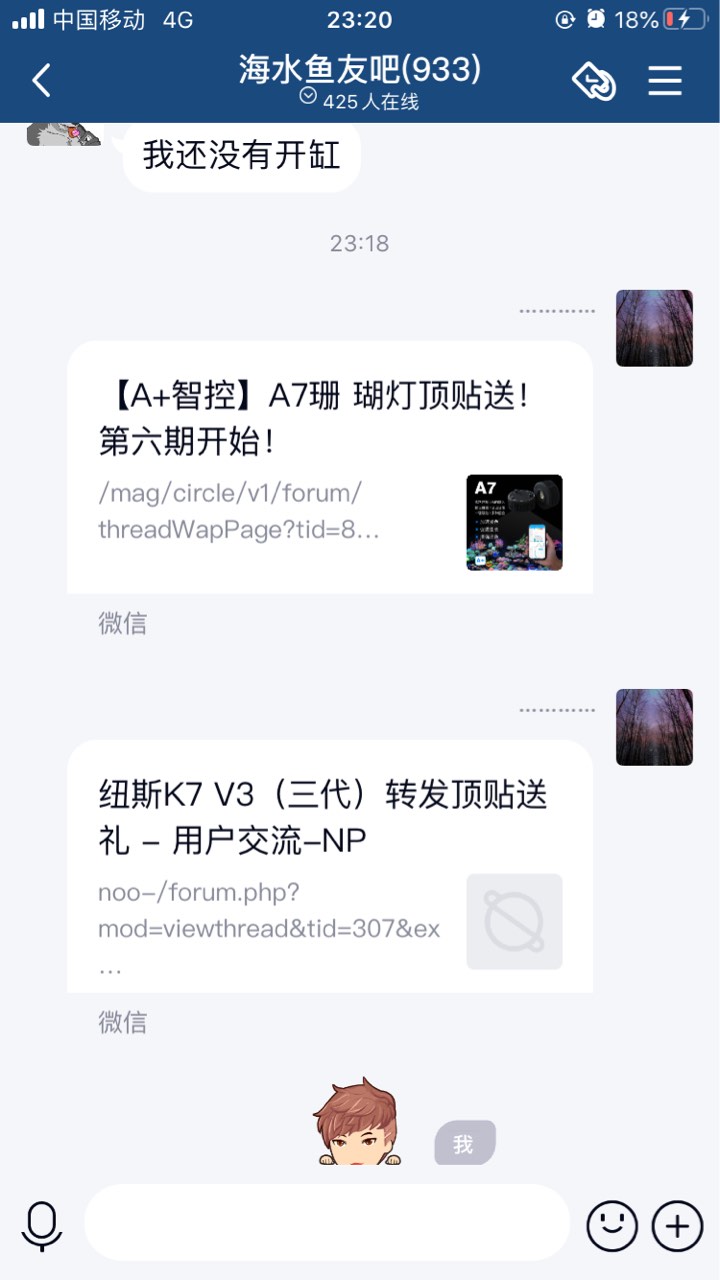
Task: Open the plus attachments menu
Action: point(677,1225)
